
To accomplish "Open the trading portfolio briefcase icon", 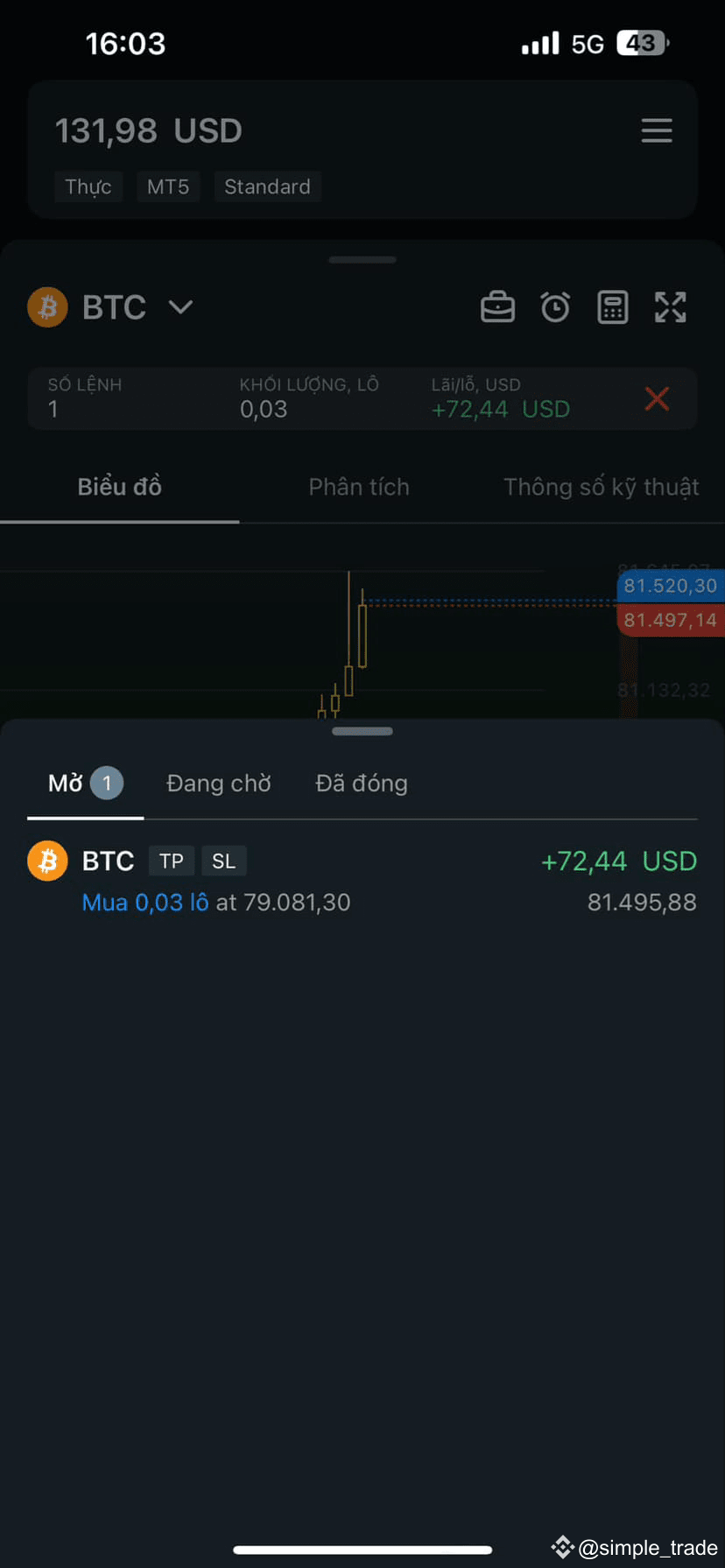I will tap(497, 306).
